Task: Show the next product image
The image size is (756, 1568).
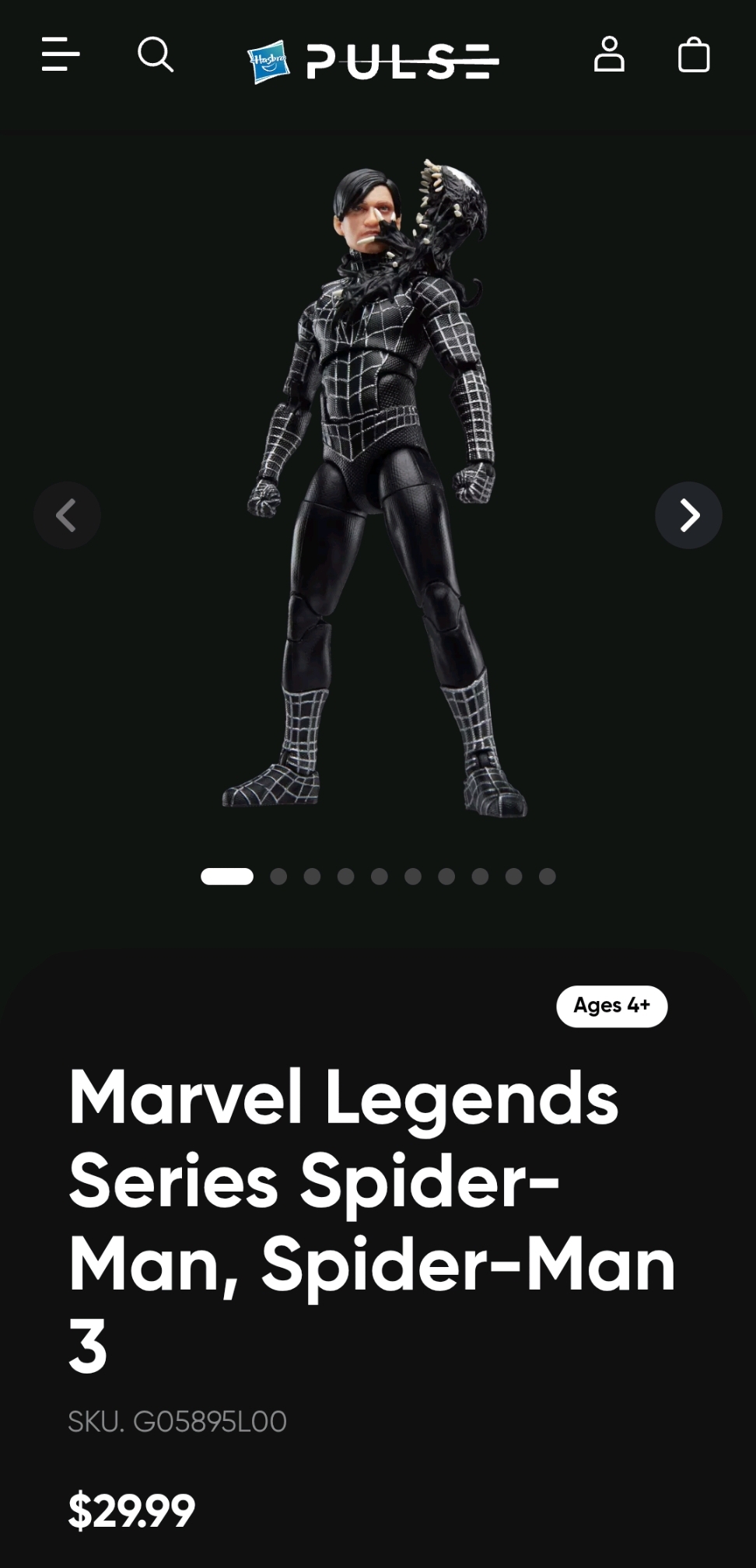Action: [x=688, y=515]
